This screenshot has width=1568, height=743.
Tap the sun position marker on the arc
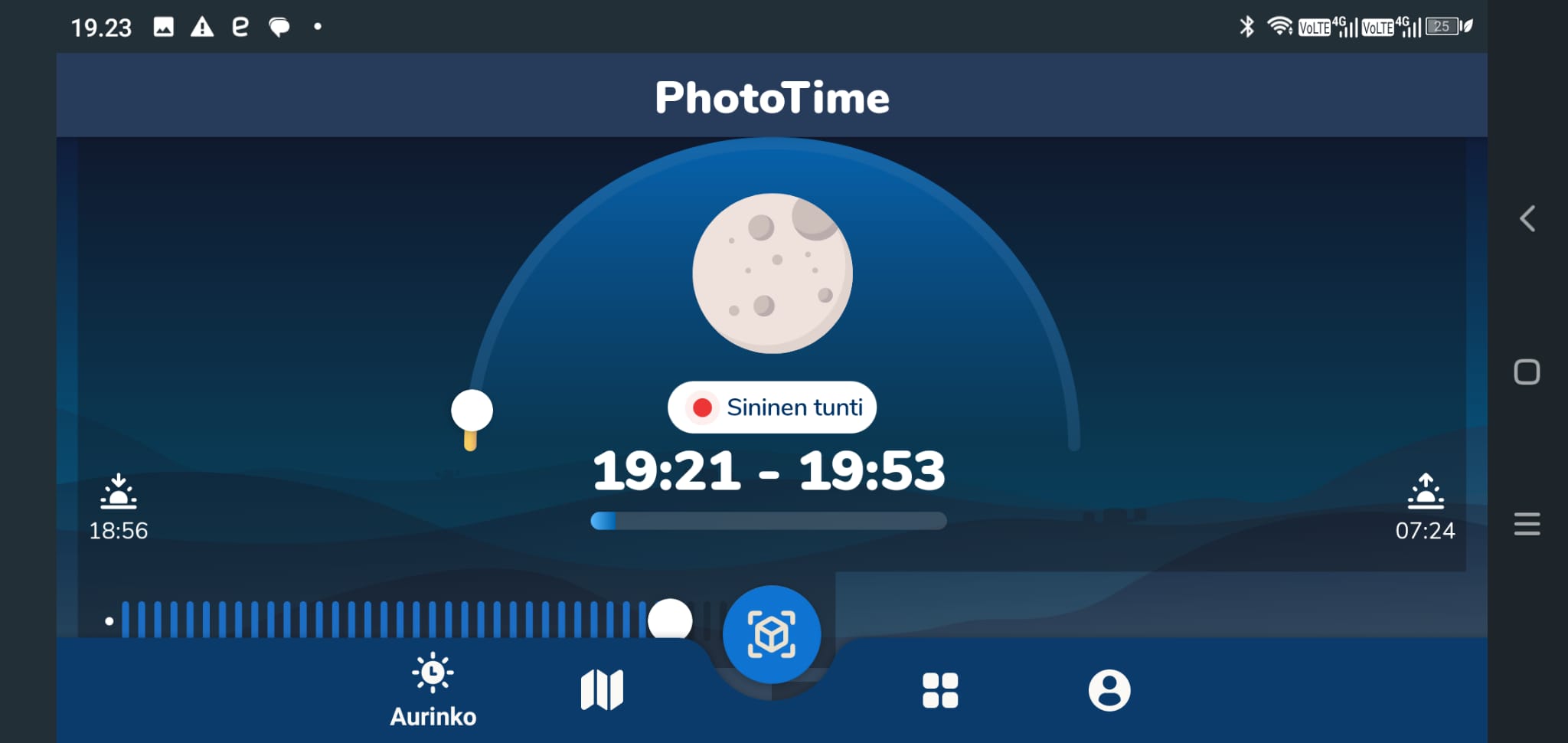(x=472, y=411)
